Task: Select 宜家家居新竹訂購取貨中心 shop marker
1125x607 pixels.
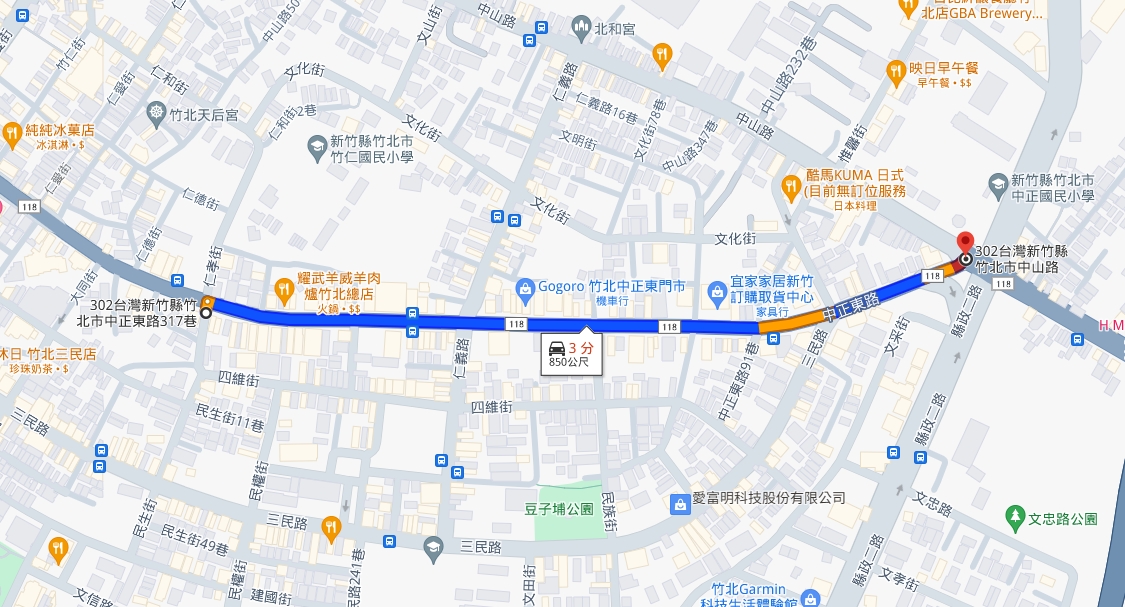Action: point(715,292)
